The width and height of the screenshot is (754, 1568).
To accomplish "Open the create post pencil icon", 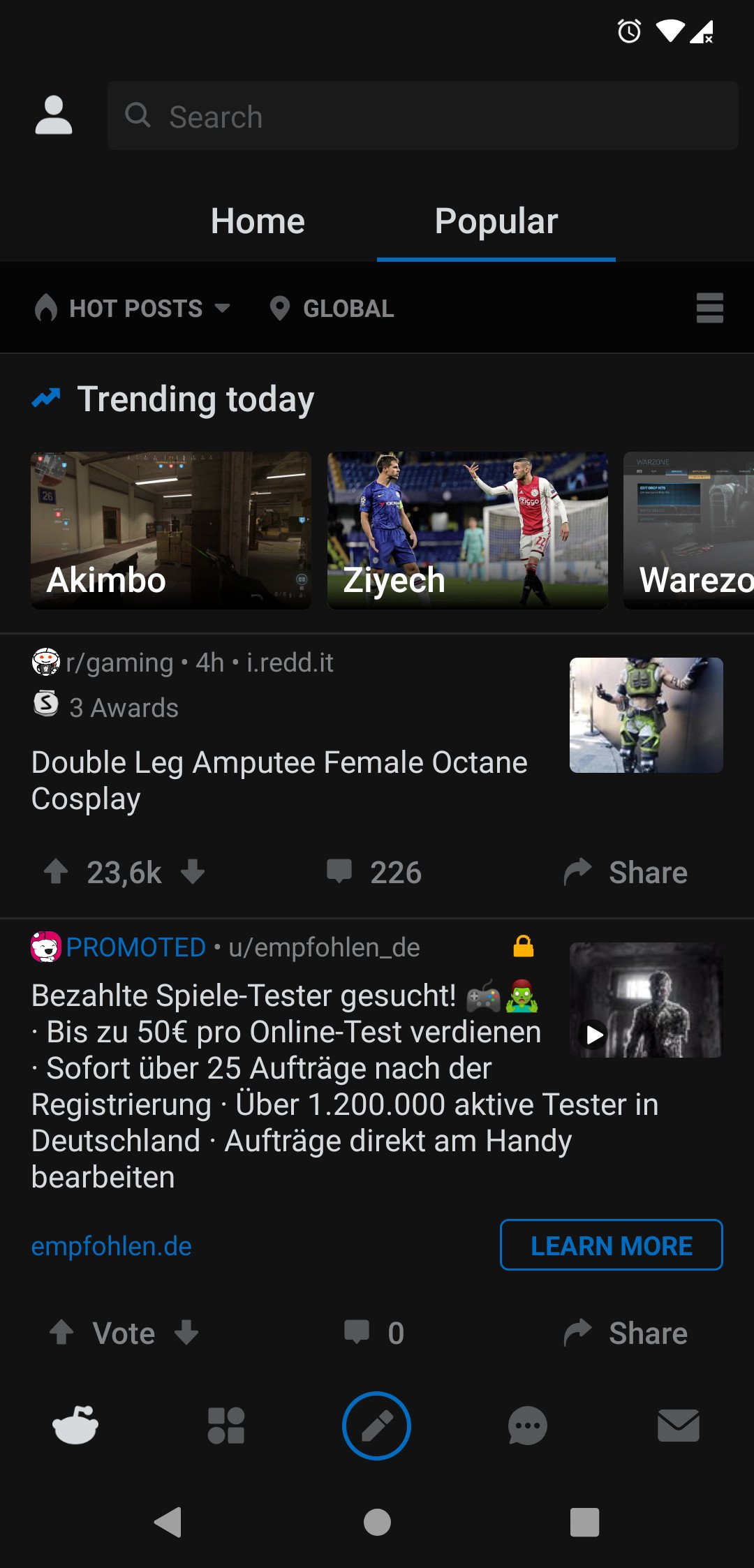I will click(x=377, y=1426).
